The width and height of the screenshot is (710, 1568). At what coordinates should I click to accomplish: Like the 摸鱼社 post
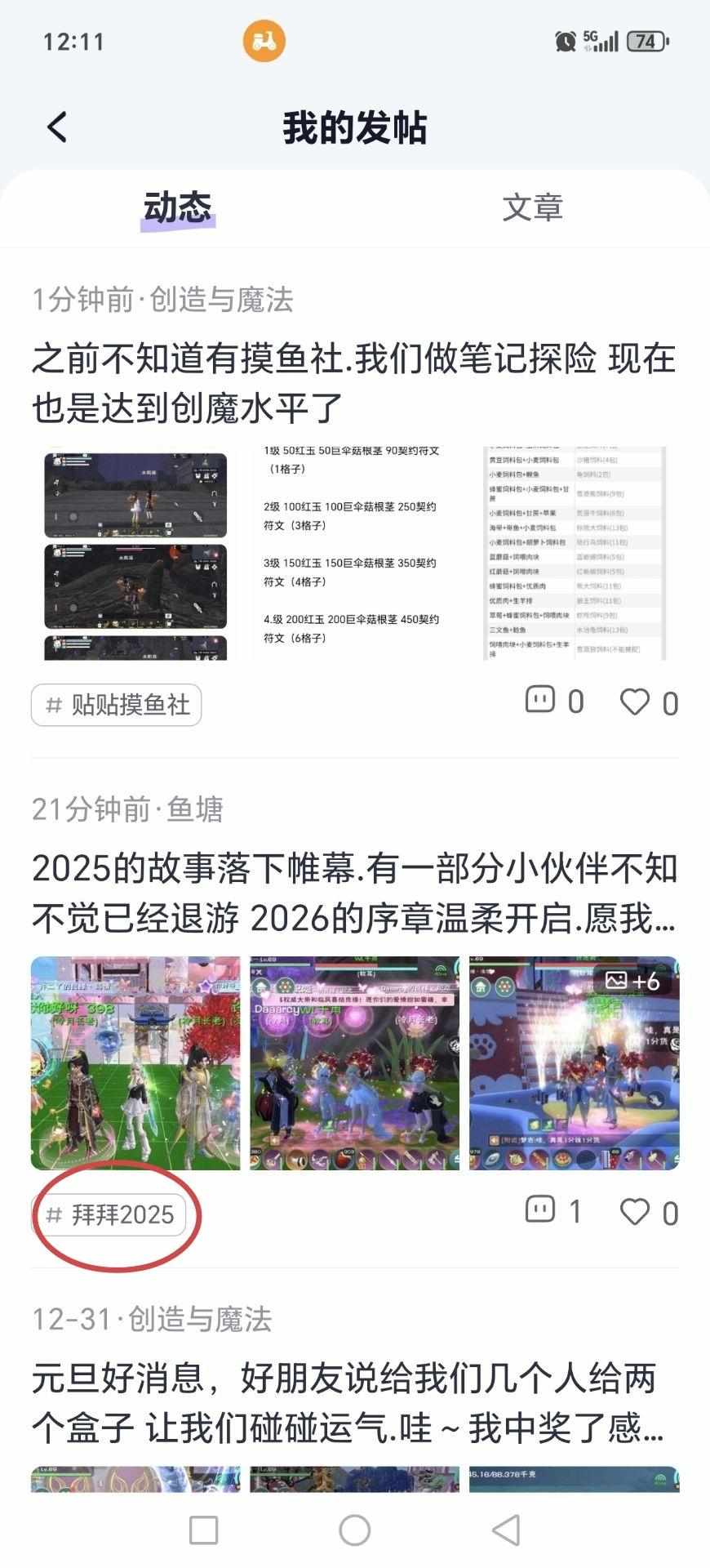(x=649, y=703)
